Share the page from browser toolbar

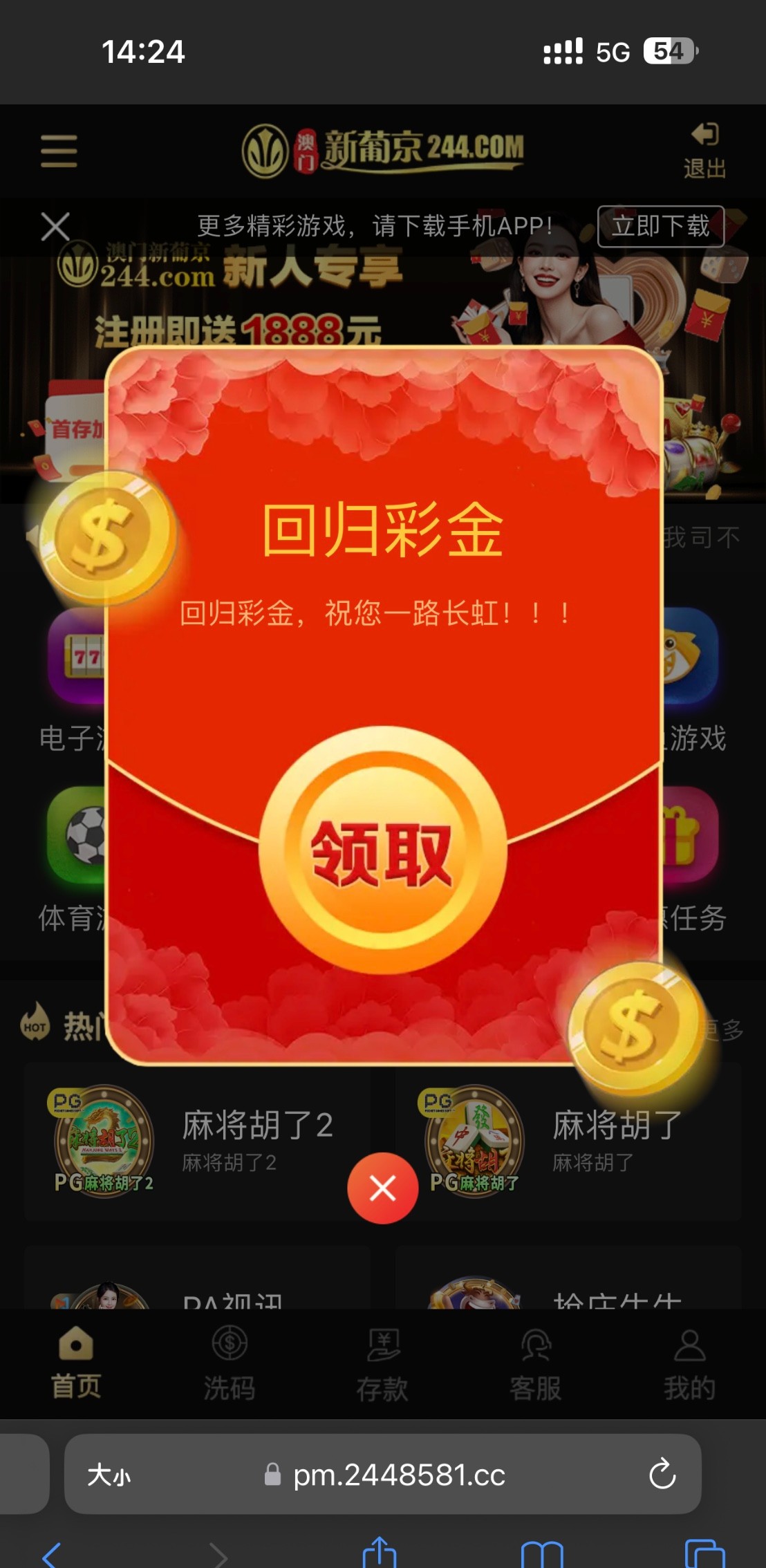pyautogui.click(x=379, y=1552)
